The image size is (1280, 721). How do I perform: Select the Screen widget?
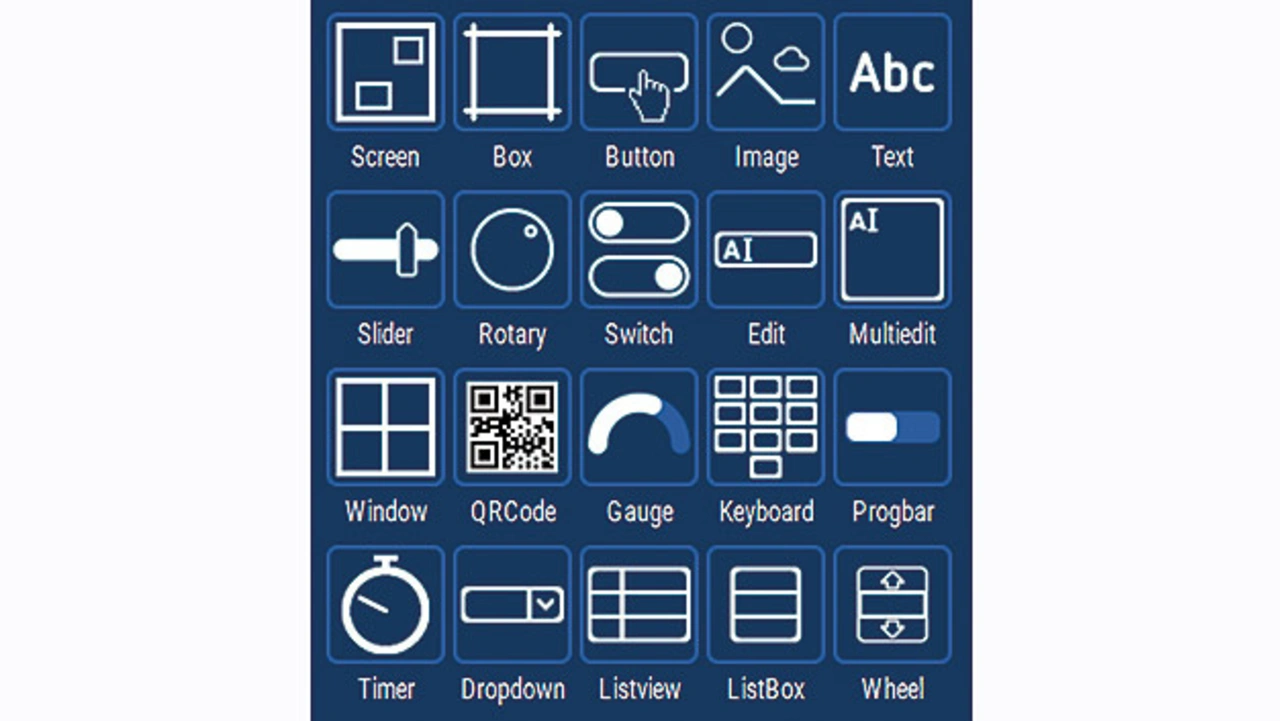click(x=385, y=73)
